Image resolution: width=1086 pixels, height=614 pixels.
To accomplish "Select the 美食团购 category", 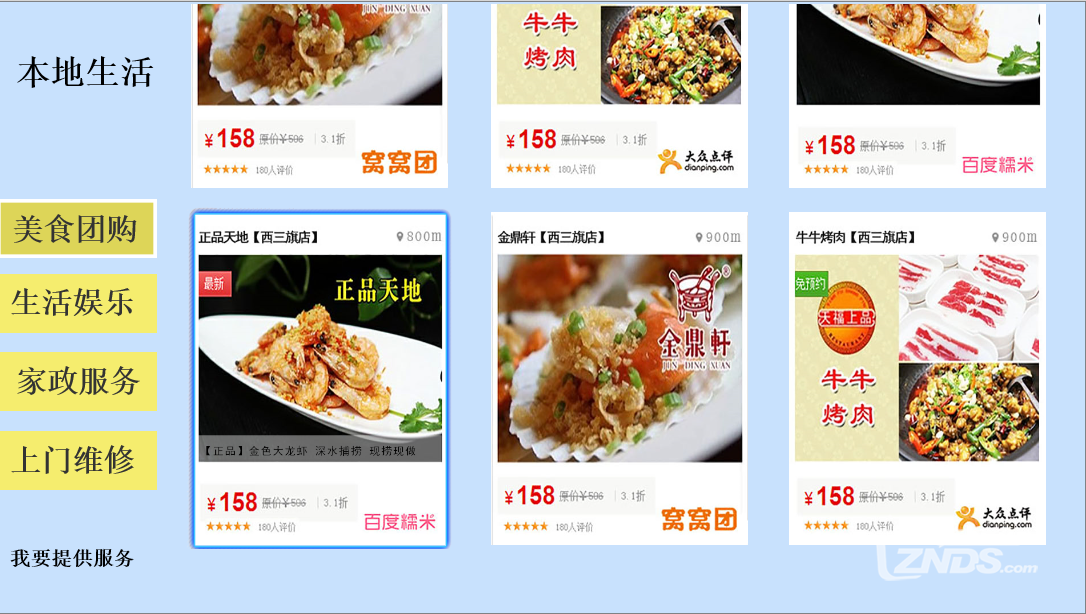I will pos(77,229).
